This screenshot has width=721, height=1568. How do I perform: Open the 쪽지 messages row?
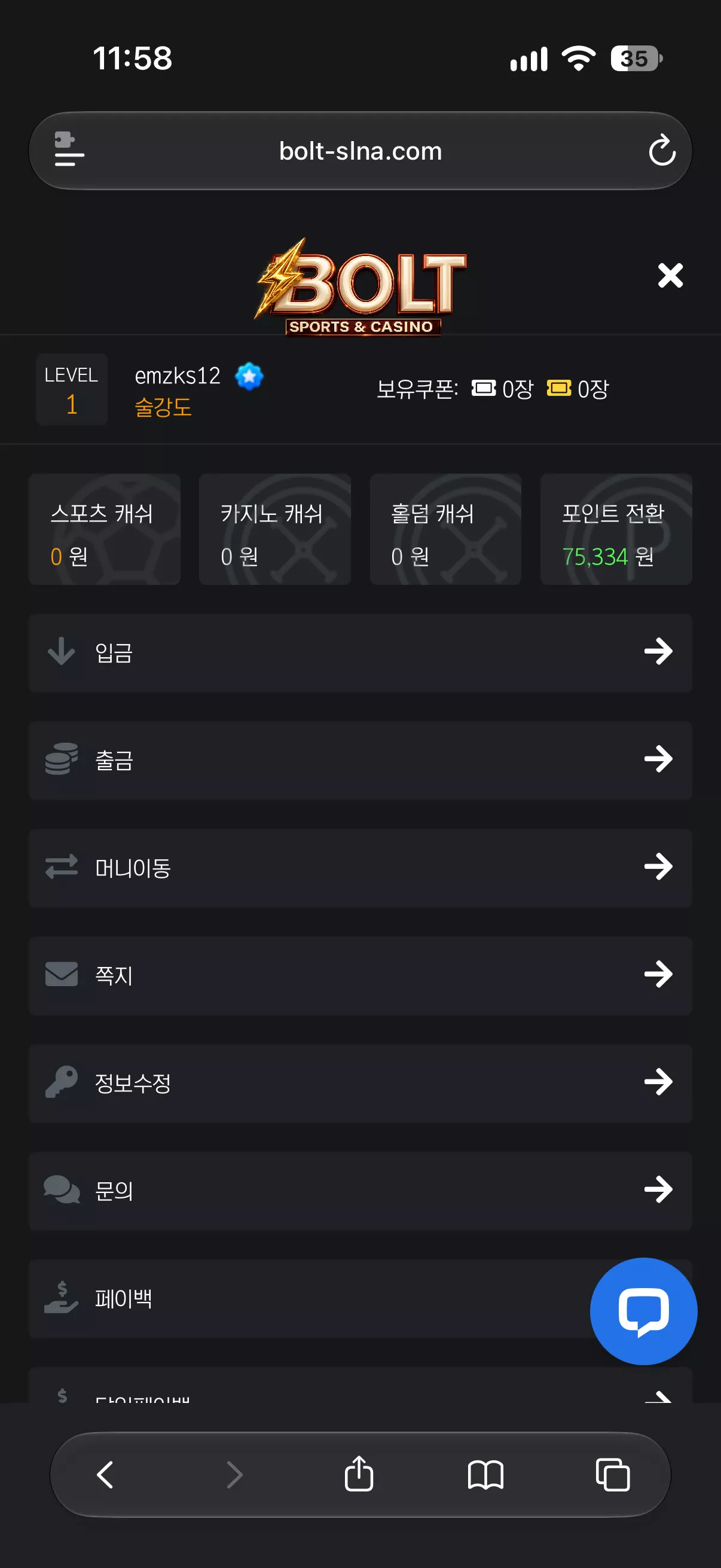click(x=360, y=975)
